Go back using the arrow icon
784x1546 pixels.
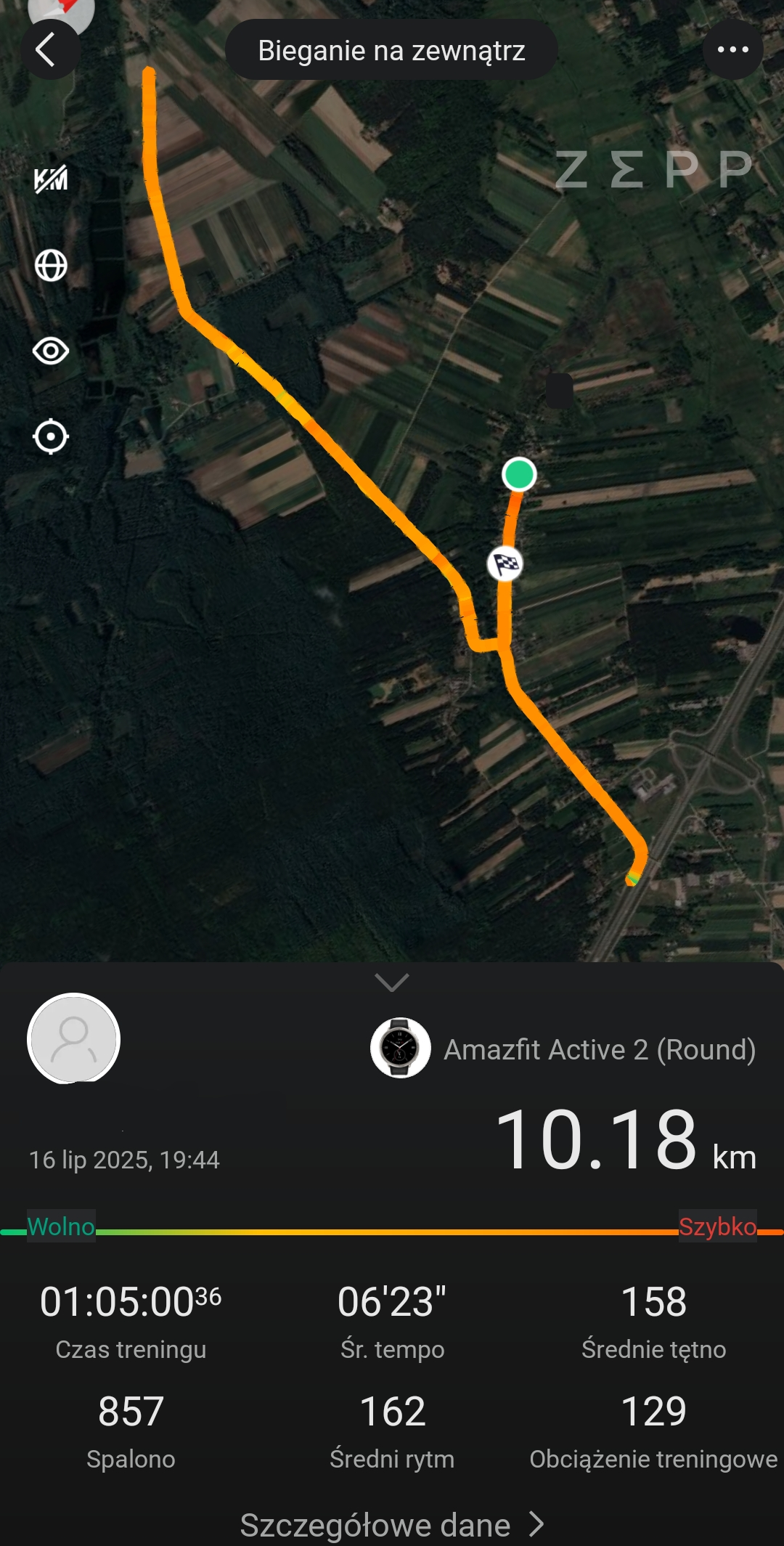[48, 50]
